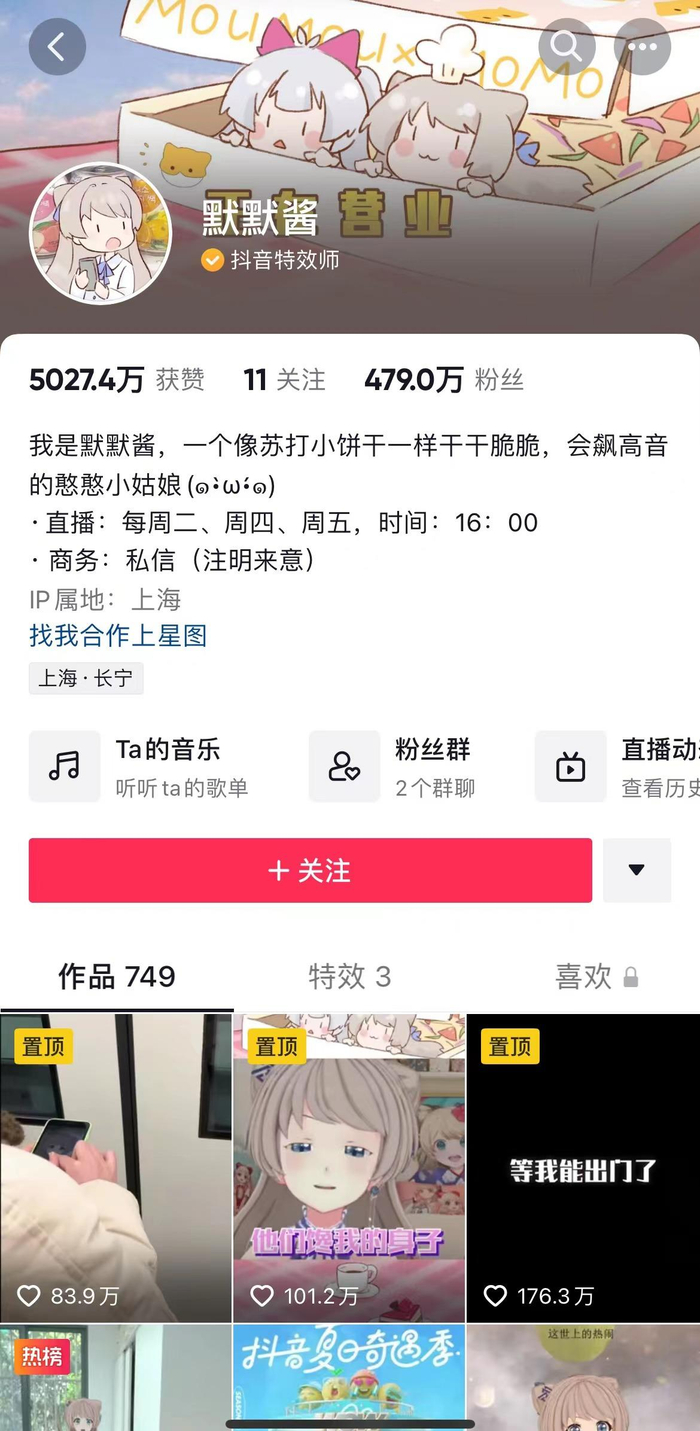Viewport: 700px width, 1431px height.
Task: Open pinned video 等我能出门了
Action: tap(583, 1168)
